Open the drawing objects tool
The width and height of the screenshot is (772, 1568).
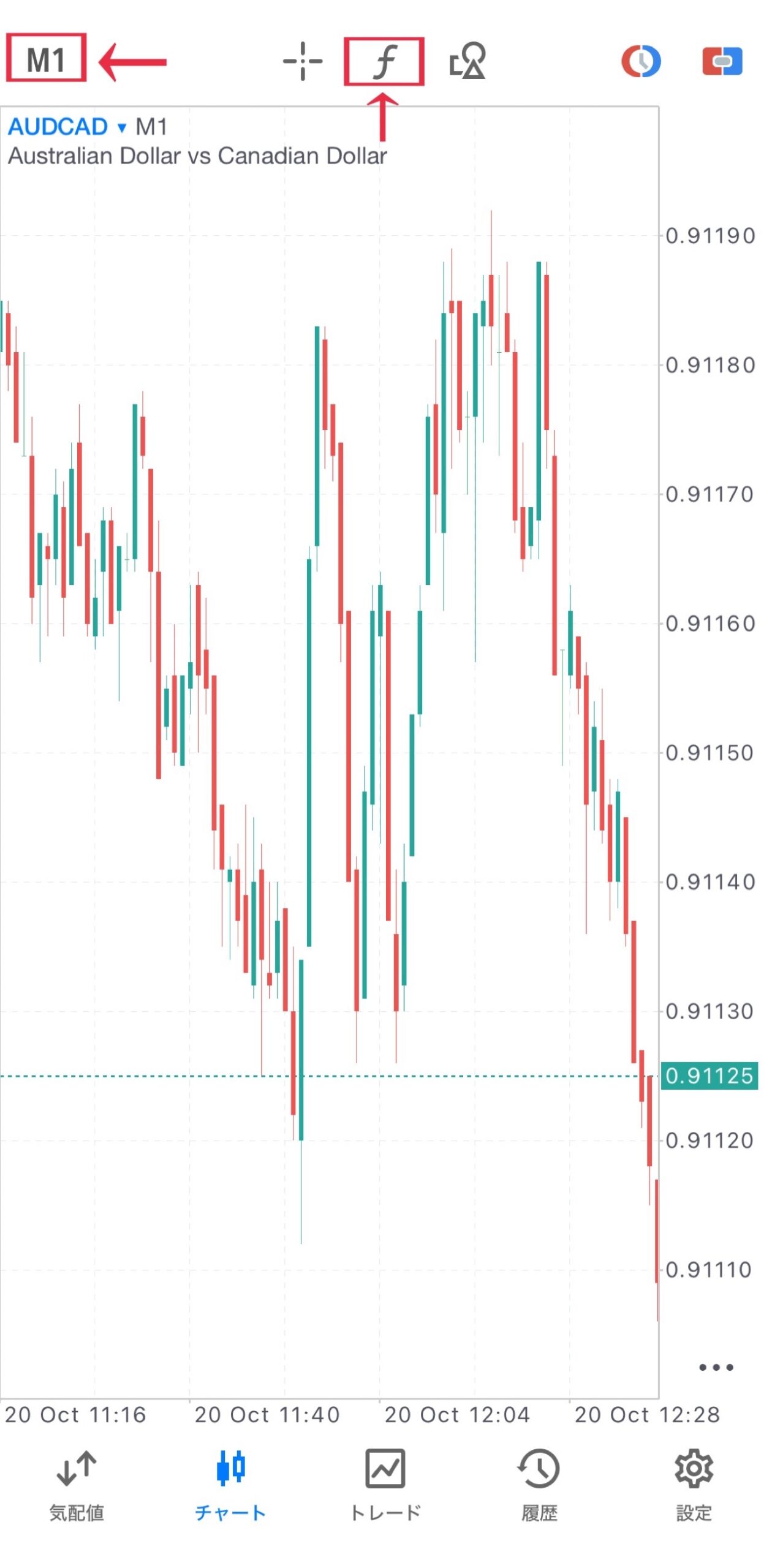[x=467, y=61]
